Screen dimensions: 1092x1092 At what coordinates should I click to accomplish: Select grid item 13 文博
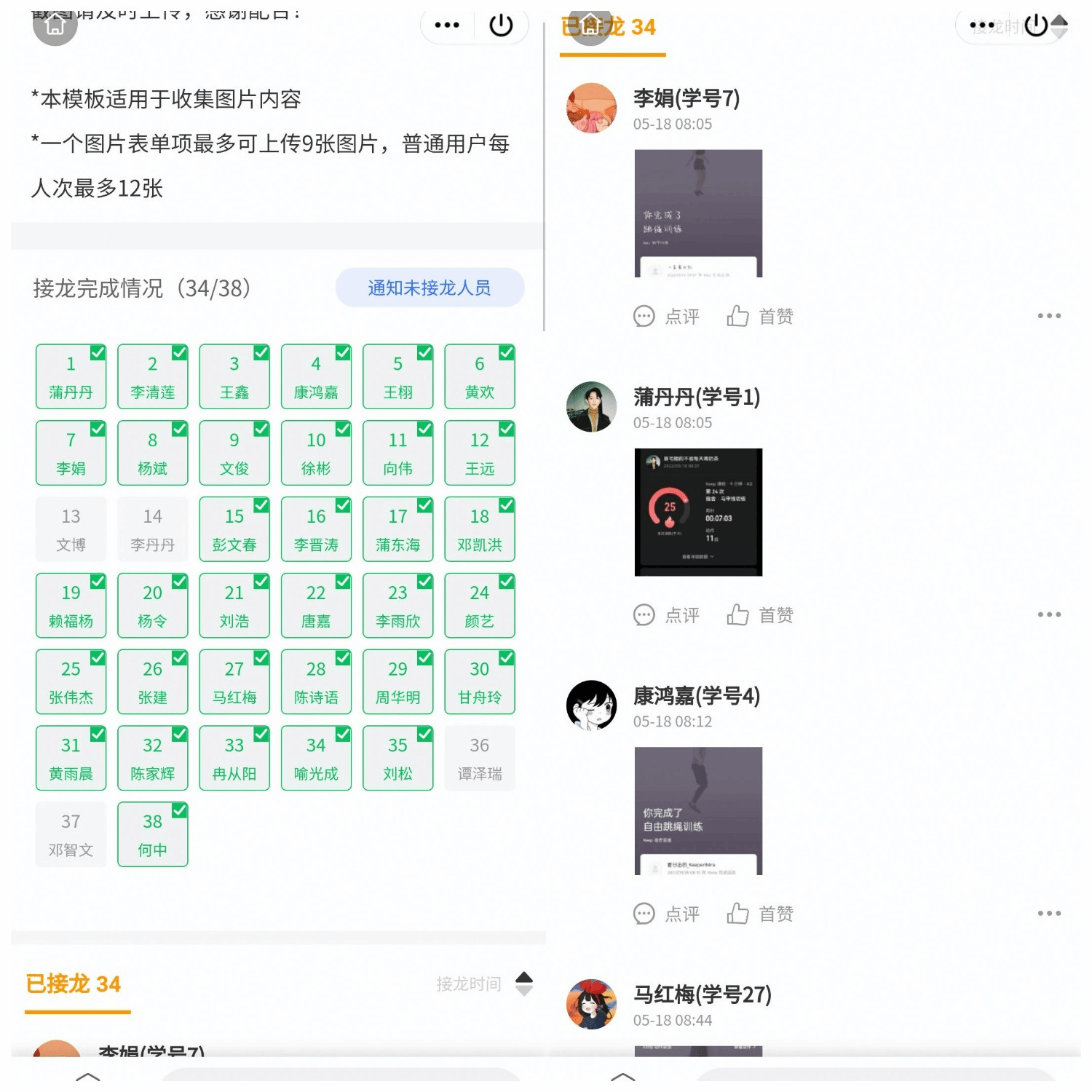[x=71, y=529]
